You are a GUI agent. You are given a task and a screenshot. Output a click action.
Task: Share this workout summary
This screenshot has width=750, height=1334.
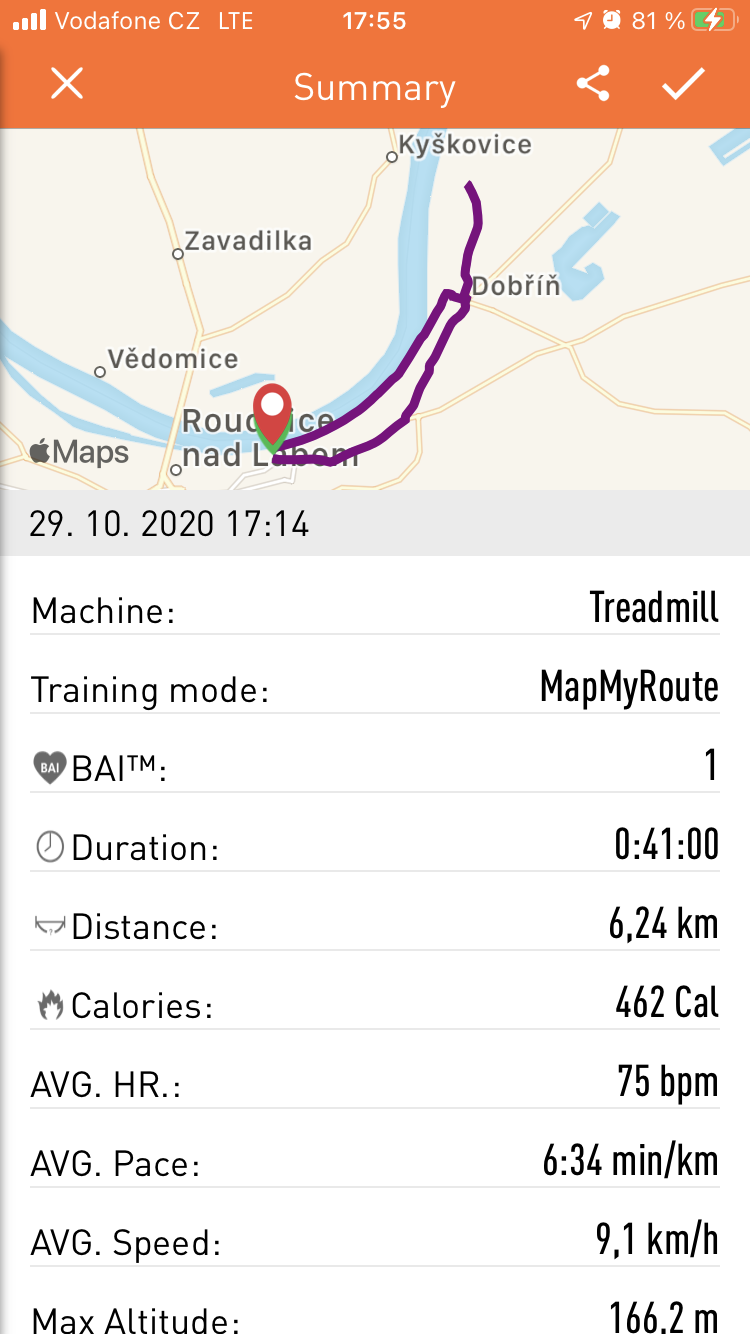coord(593,85)
